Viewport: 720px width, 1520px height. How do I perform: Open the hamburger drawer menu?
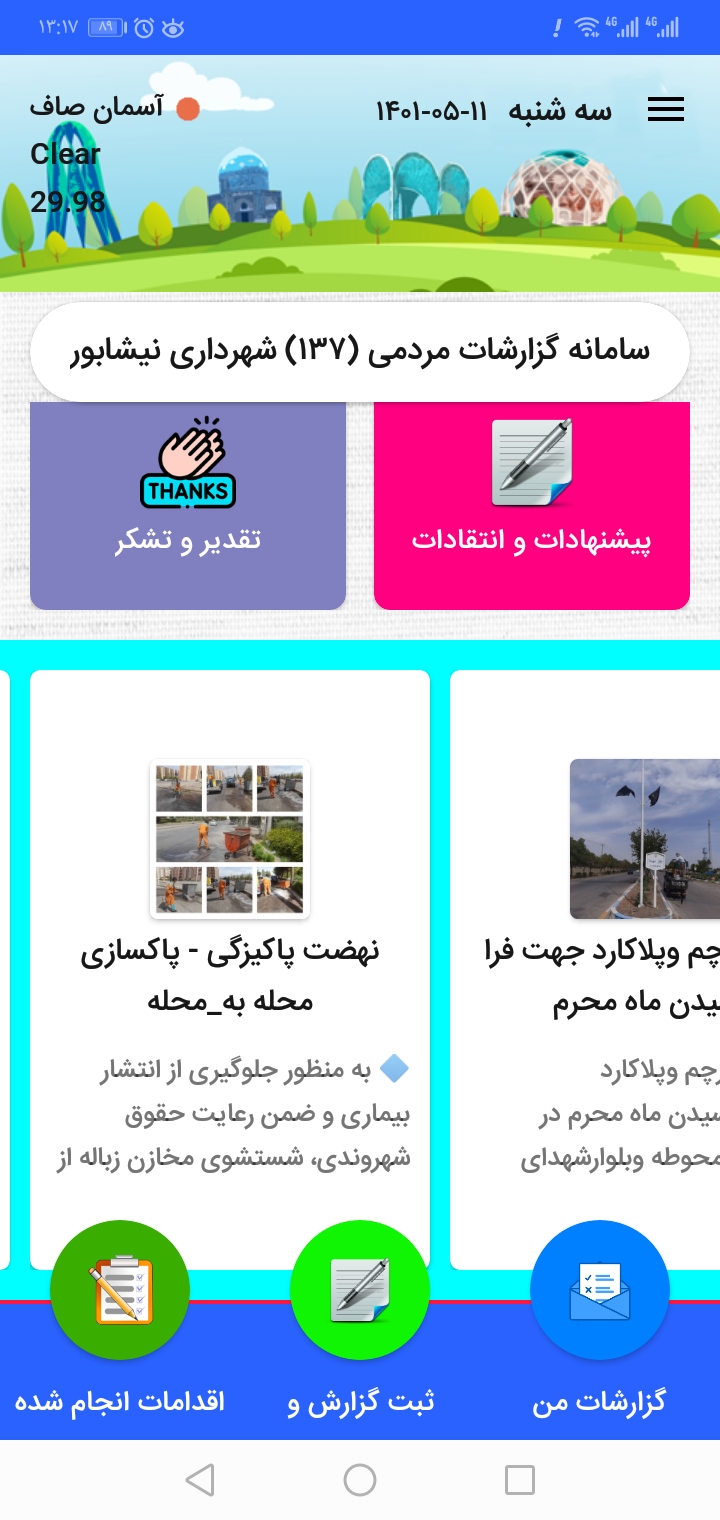click(666, 110)
